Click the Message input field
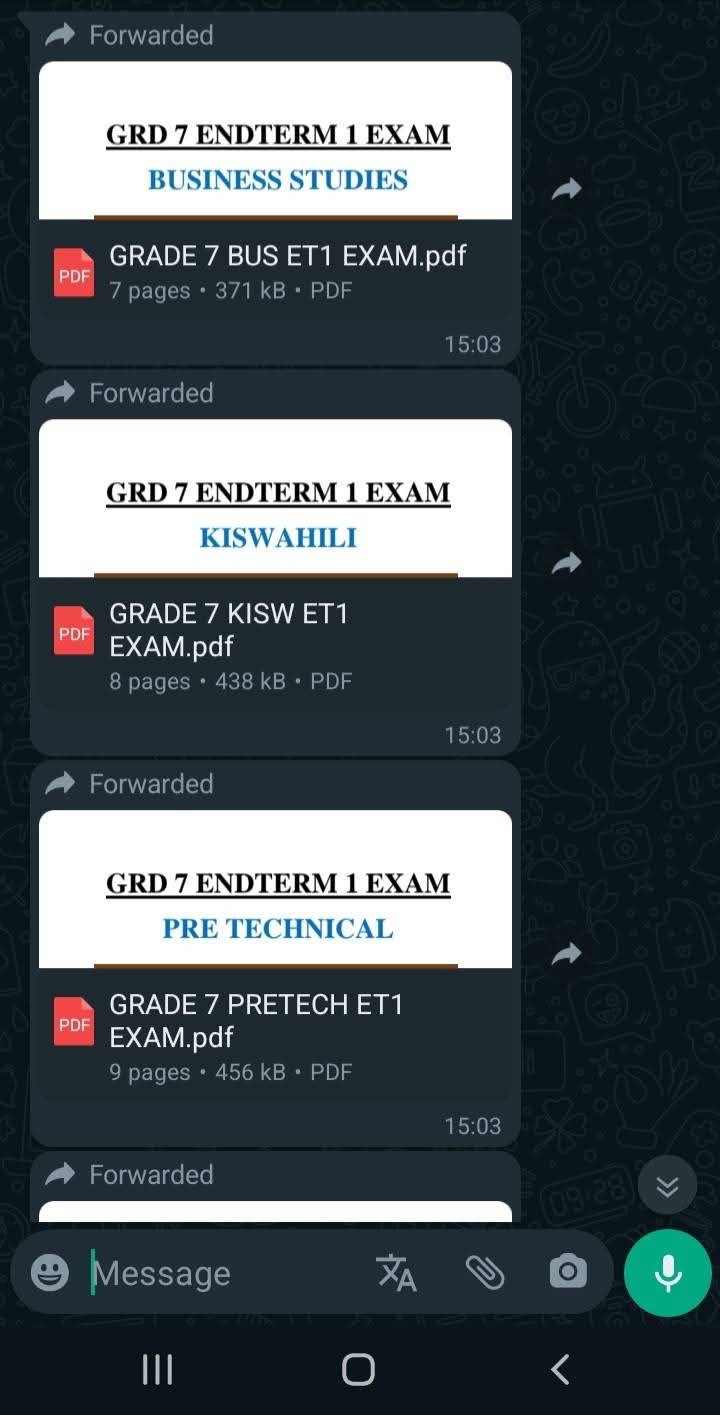 (x=220, y=1272)
